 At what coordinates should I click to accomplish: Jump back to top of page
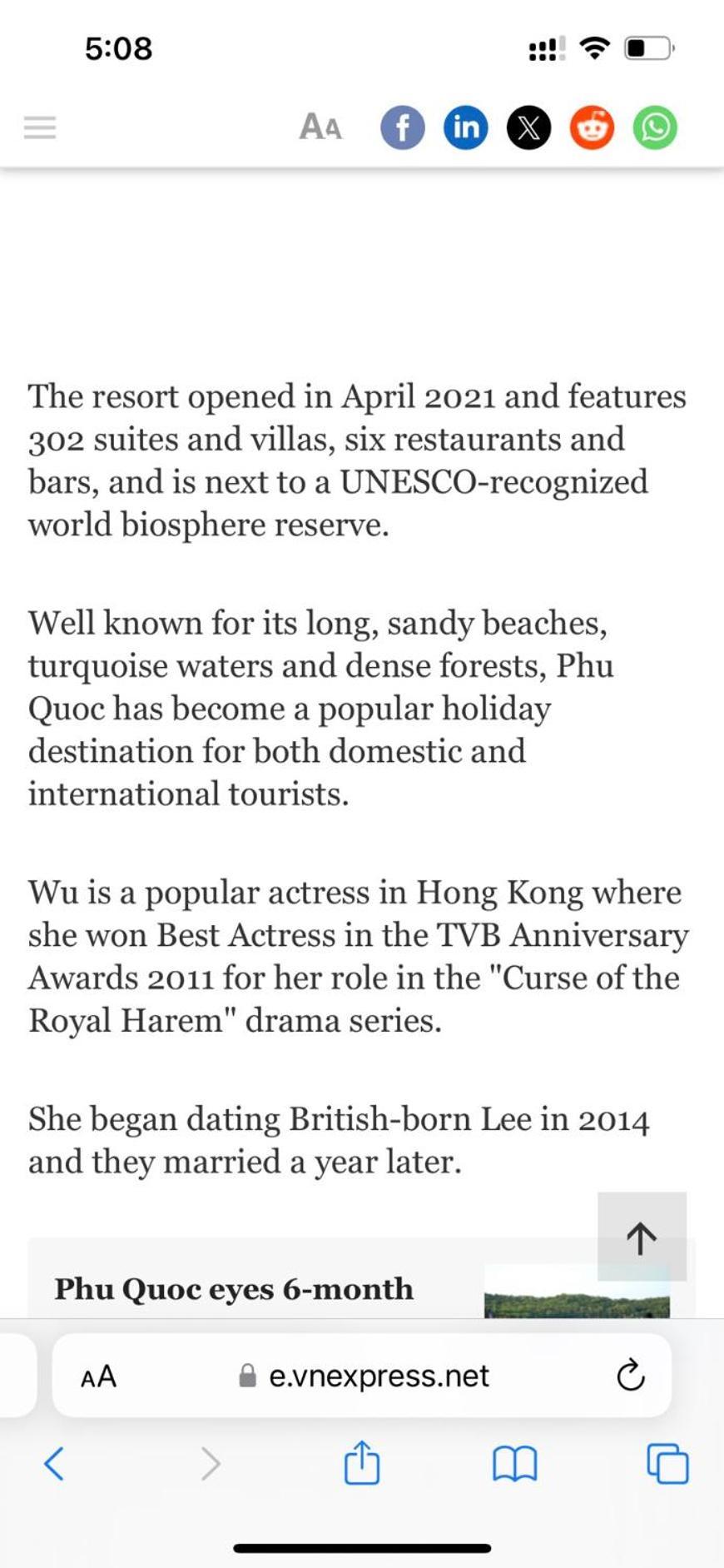click(x=641, y=1237)
